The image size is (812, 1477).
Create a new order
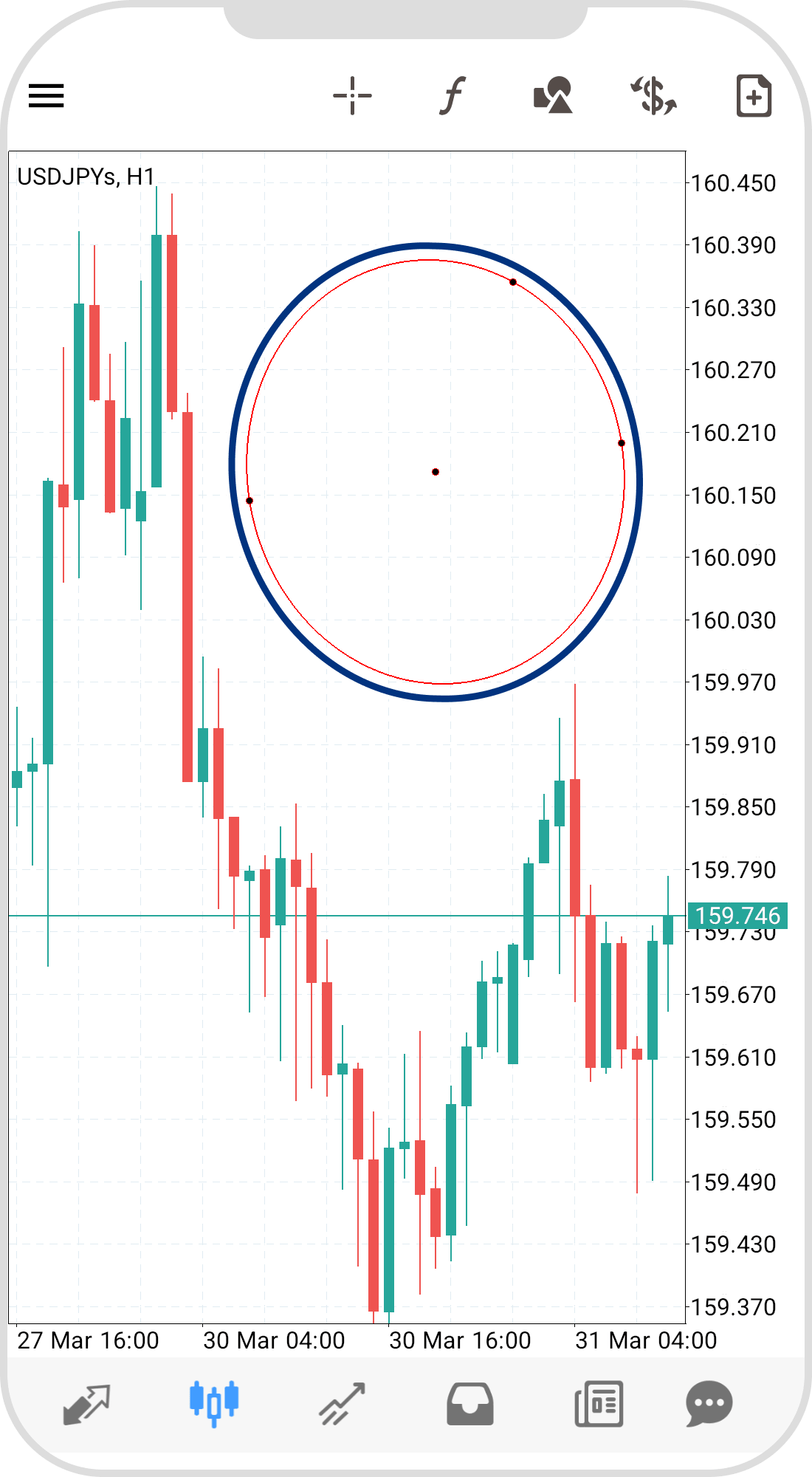(x=754, y=96)
